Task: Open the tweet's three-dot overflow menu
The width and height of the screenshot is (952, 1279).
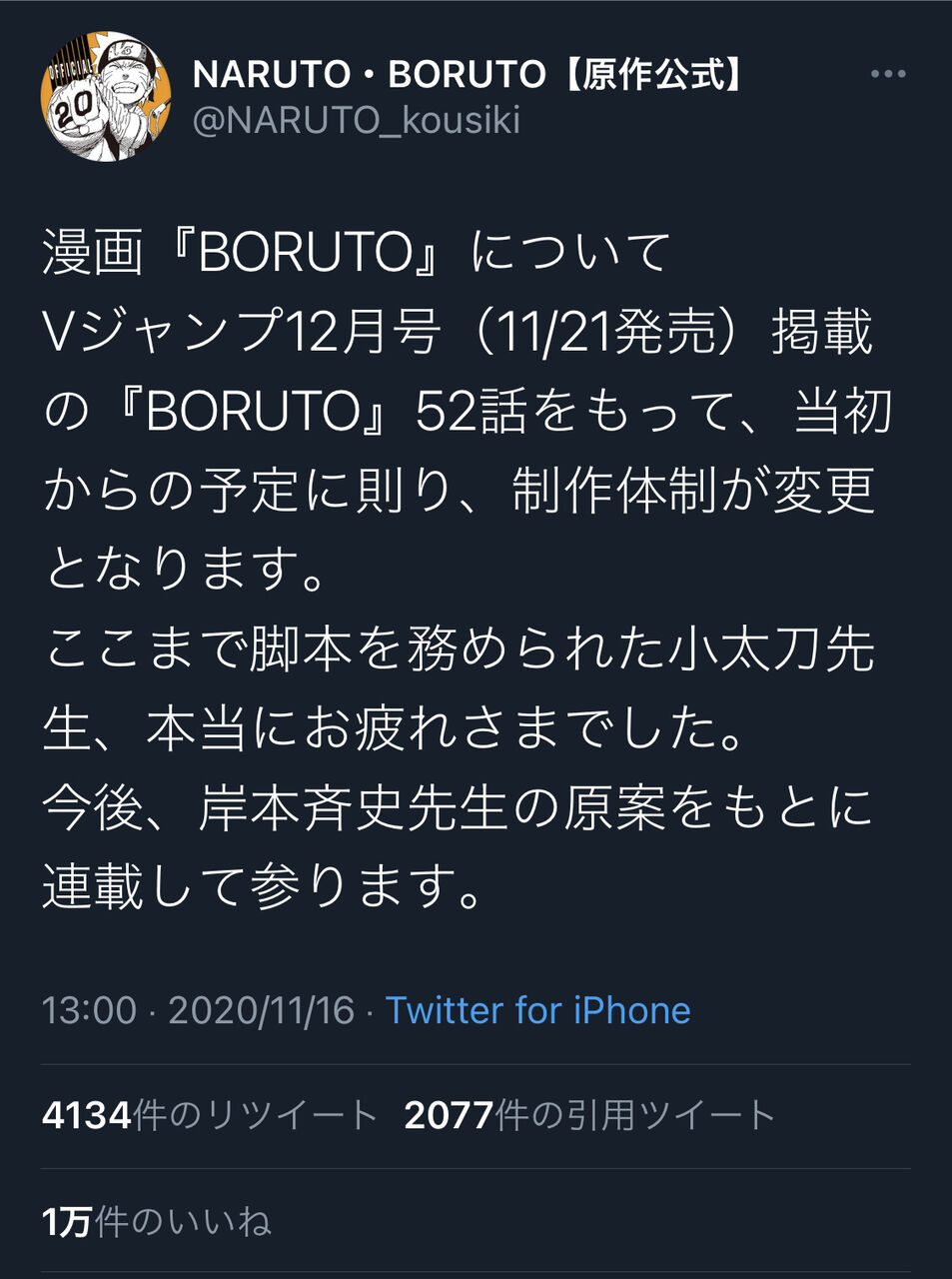Action: pyautogui.click(x=888, y=74)
